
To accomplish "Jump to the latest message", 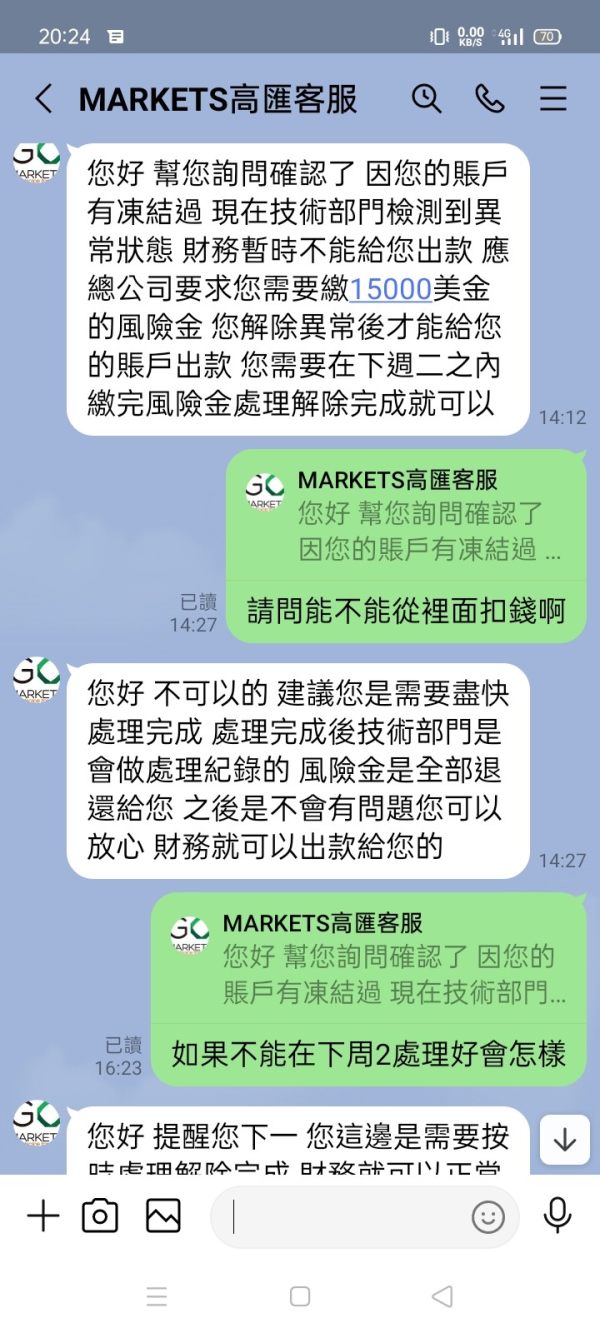I will (565, 1140).
